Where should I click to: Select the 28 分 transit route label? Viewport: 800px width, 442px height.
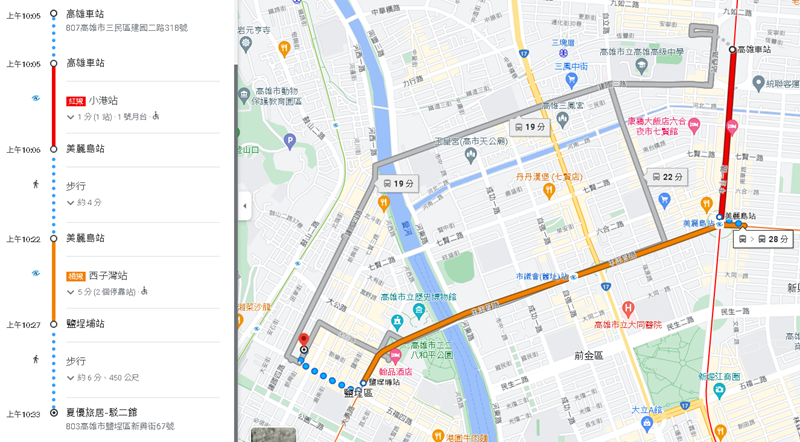764,240
